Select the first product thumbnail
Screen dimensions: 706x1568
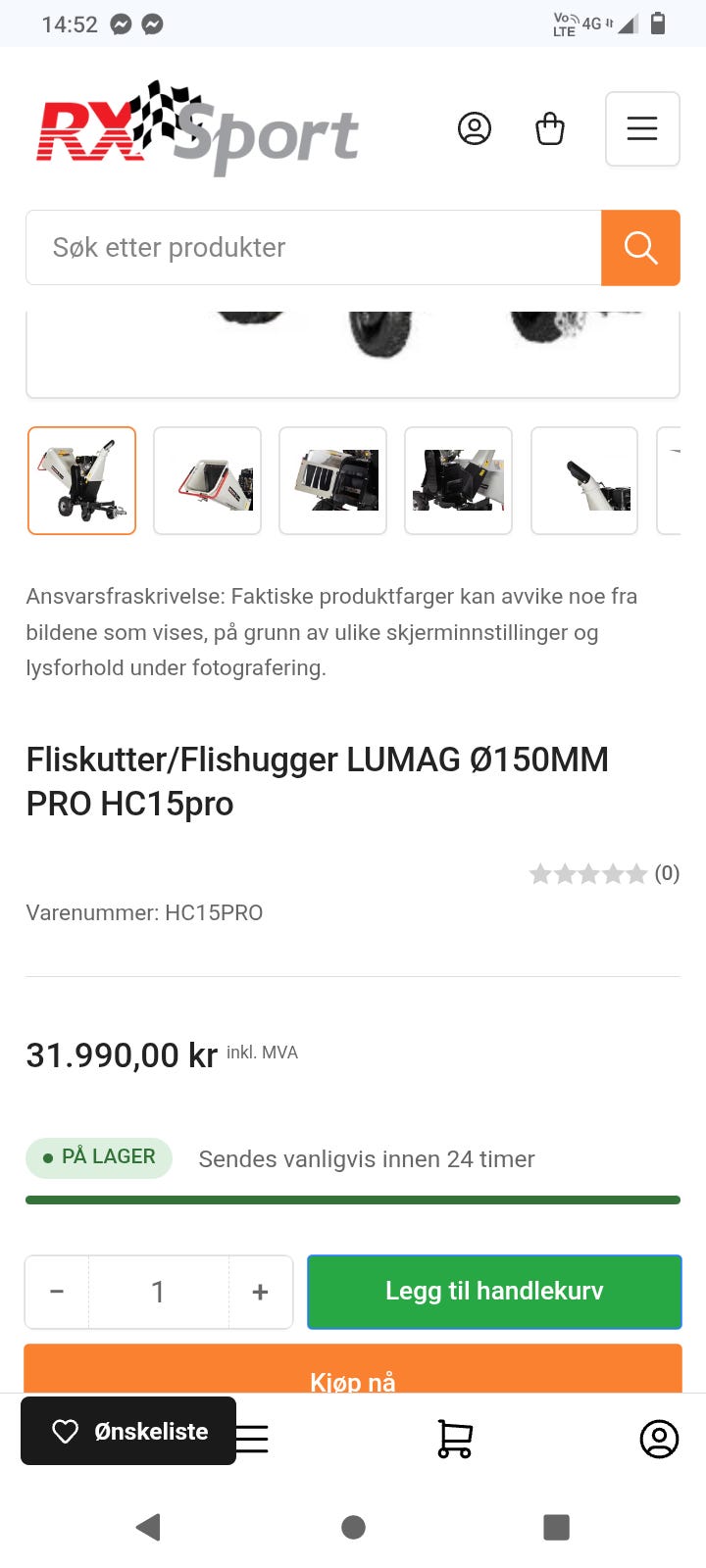click(81, 481)
